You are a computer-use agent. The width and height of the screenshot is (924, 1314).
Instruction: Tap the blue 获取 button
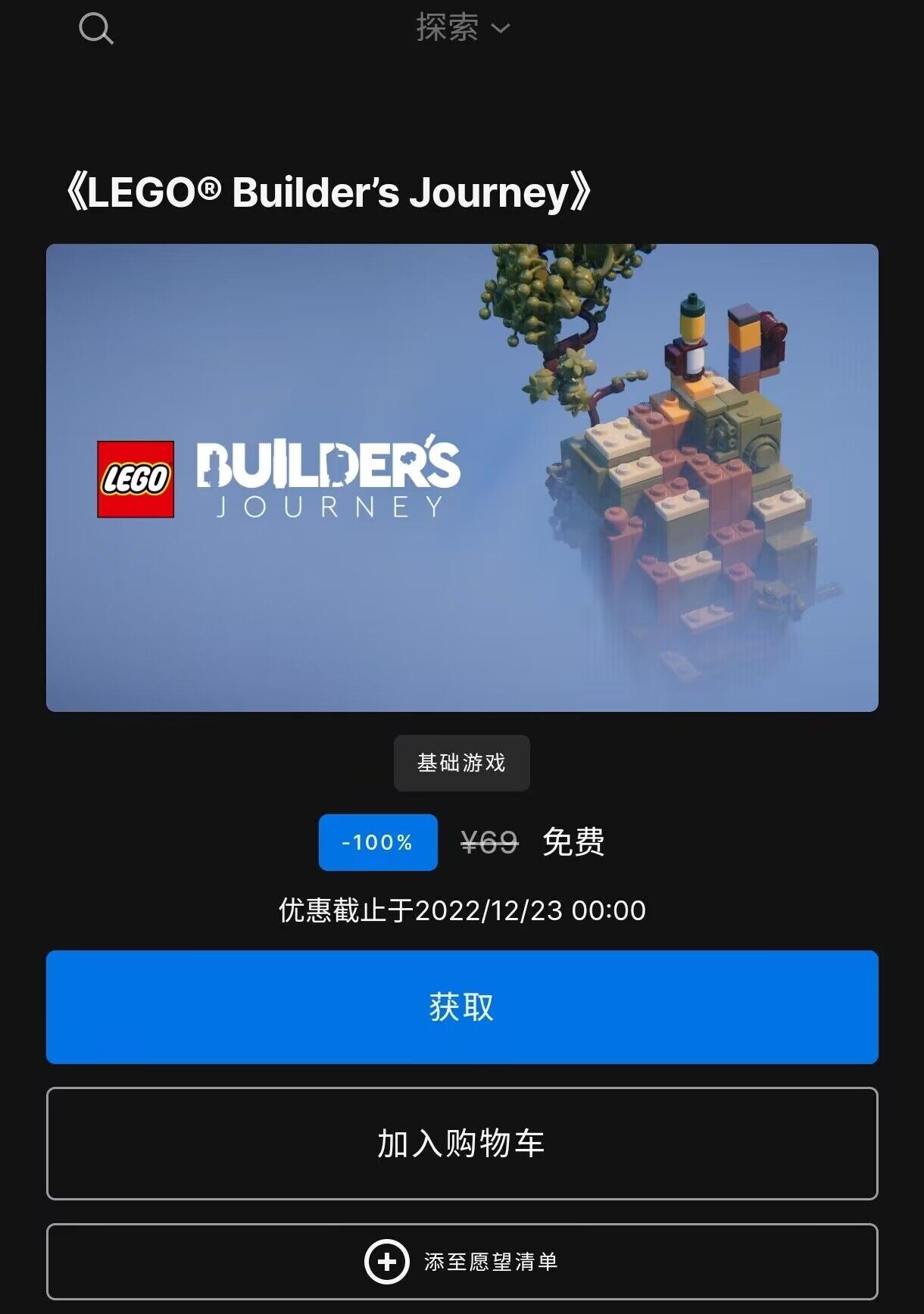462,1007
